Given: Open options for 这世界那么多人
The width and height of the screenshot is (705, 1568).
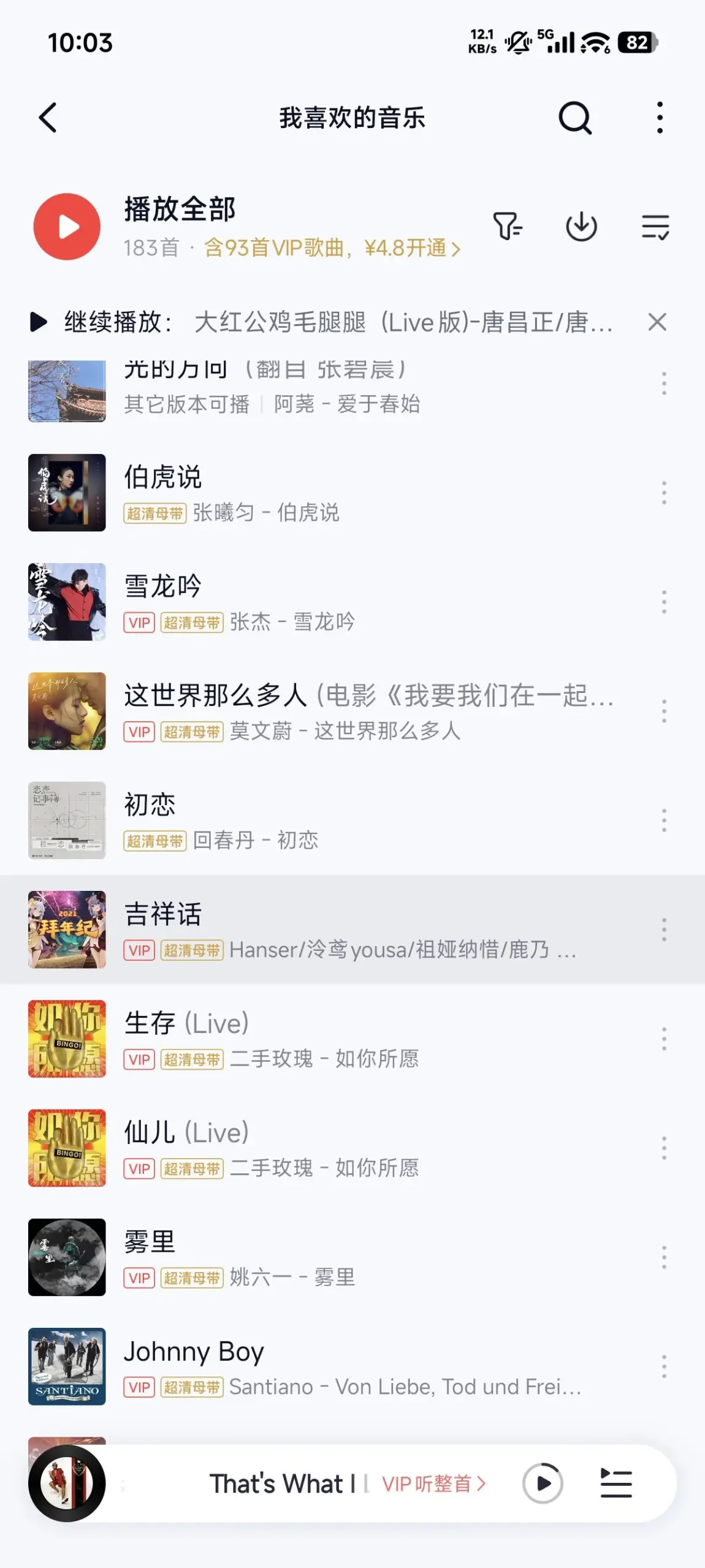Looking at the screenshot, I should 663,711.
